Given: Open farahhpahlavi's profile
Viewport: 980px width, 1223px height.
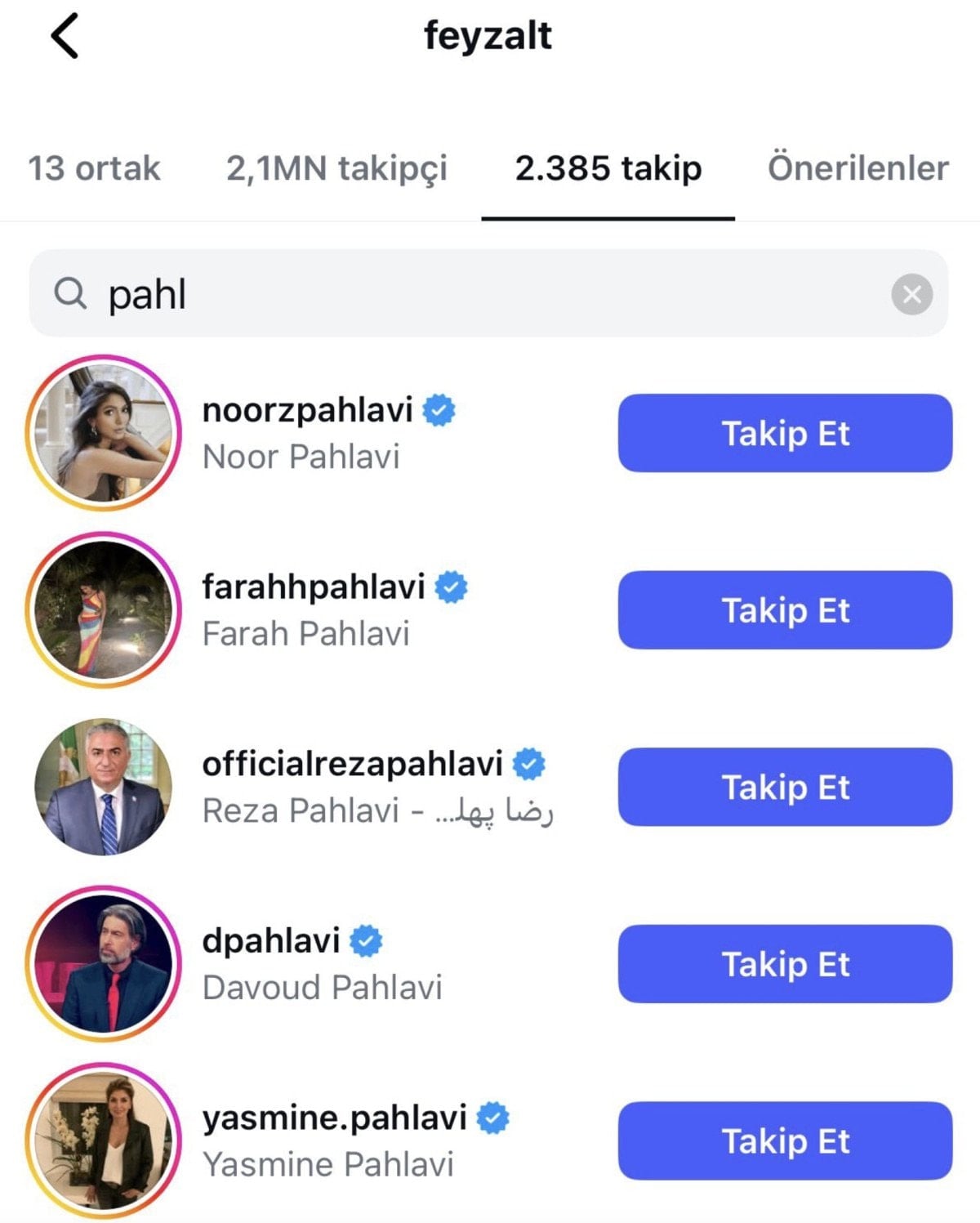Looking at the screenshot, I should coord(313,587).
